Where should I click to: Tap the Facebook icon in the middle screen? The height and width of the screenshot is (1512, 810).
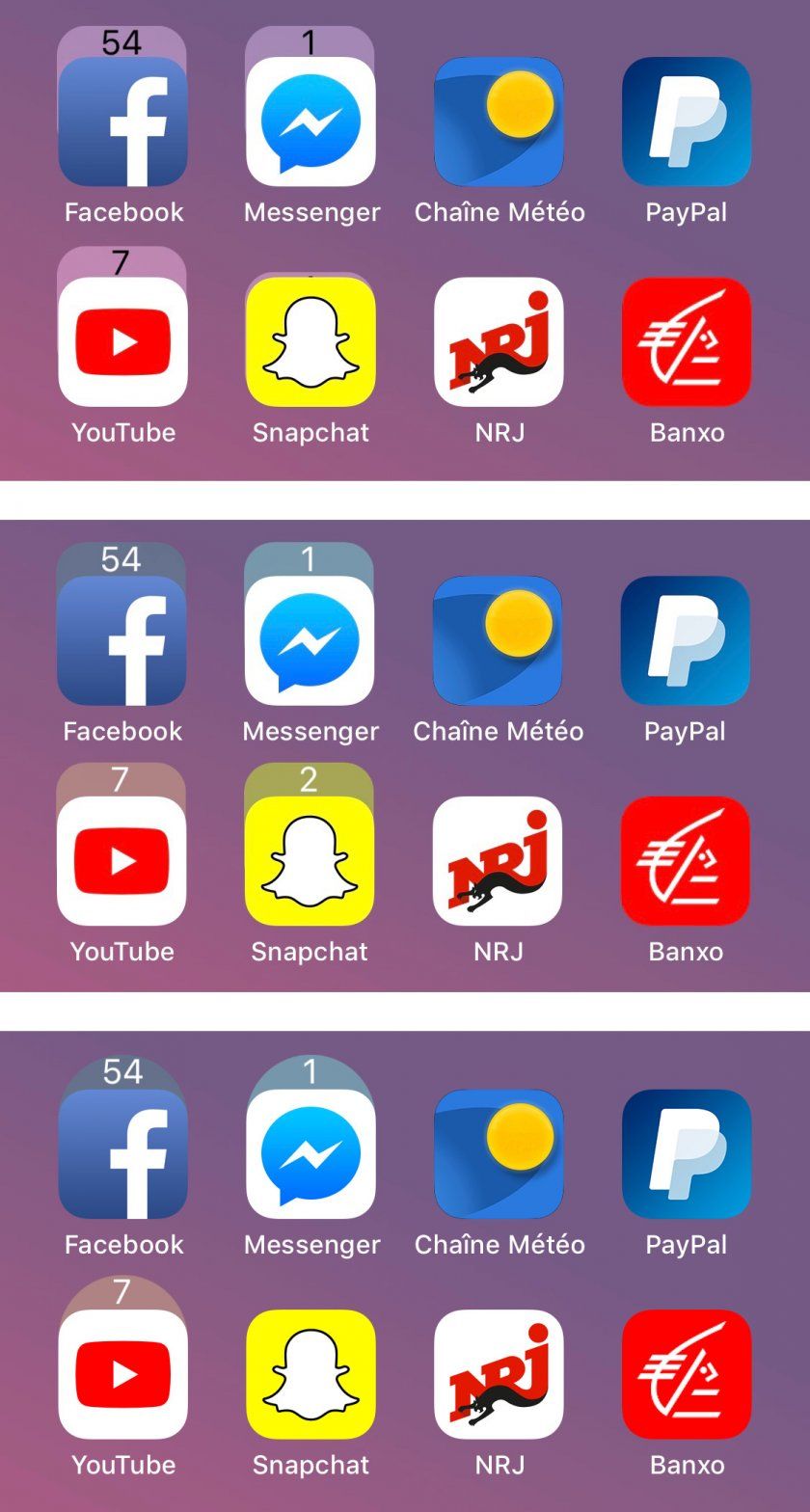coord(122,636)
